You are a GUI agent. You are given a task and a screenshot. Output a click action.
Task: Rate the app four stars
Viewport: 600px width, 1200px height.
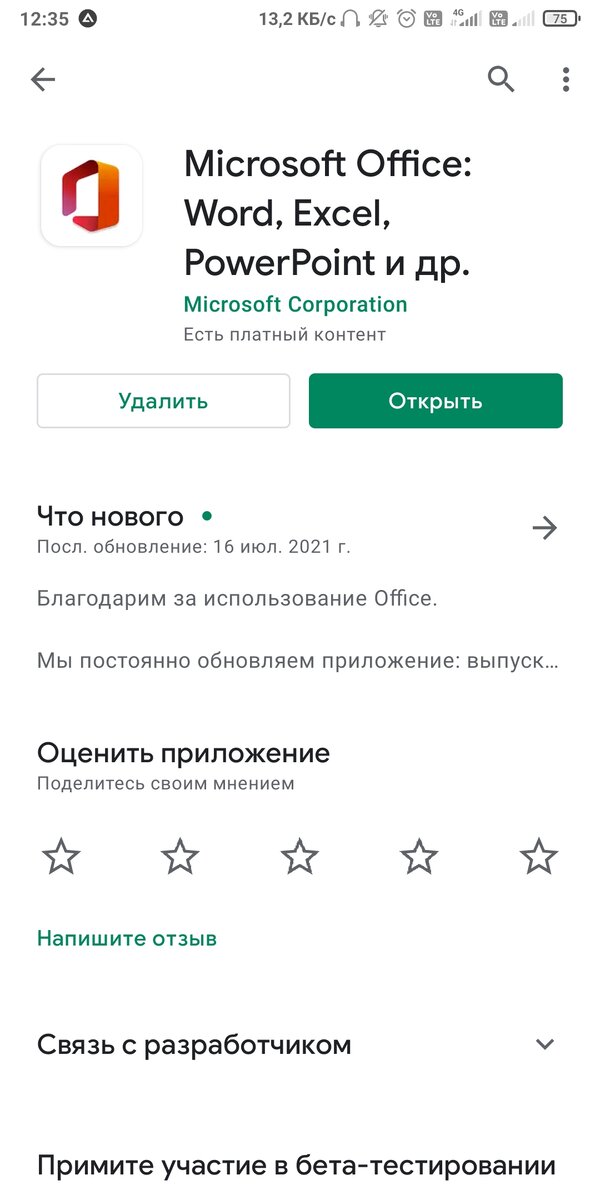tap(419, 857)
